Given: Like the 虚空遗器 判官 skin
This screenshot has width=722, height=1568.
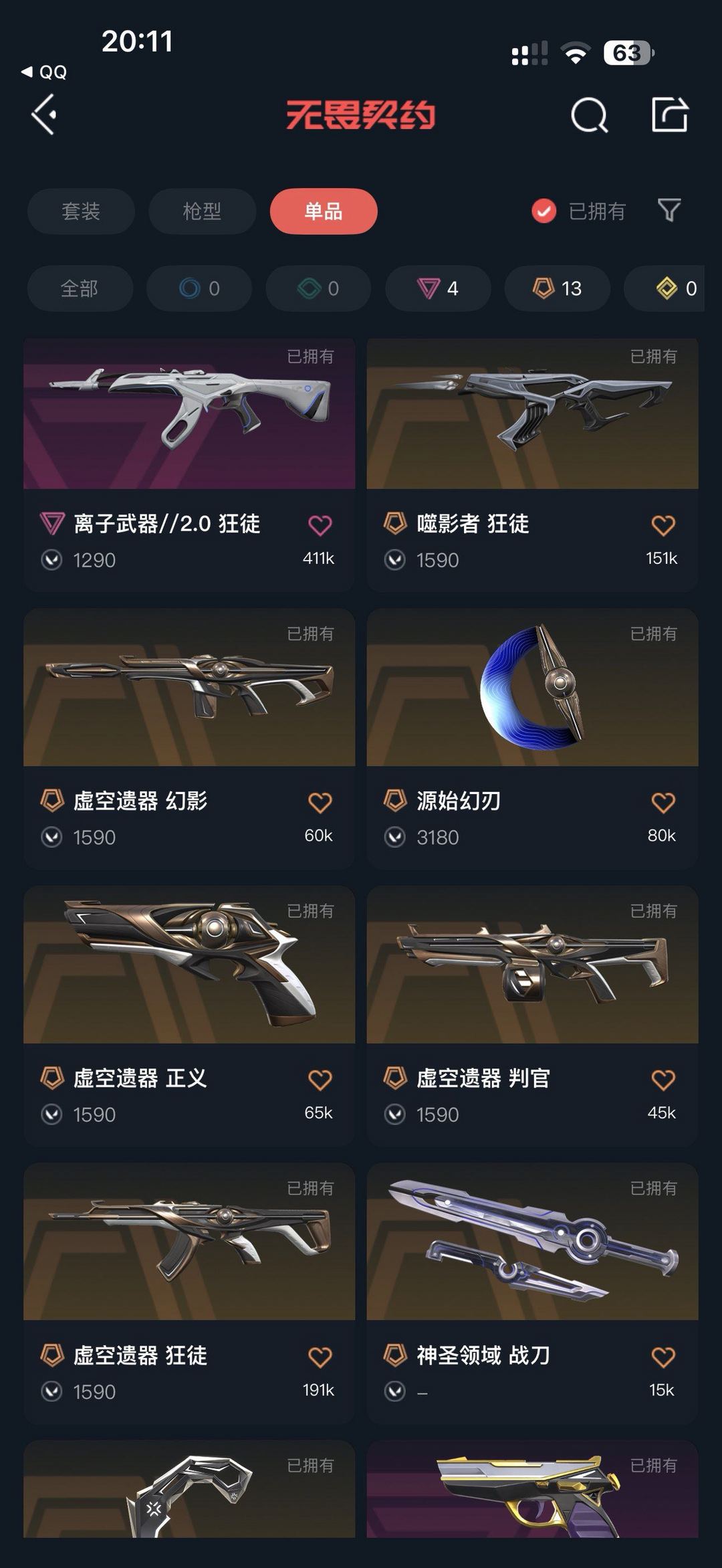Looking at the screenshot, I should 663,1080.
